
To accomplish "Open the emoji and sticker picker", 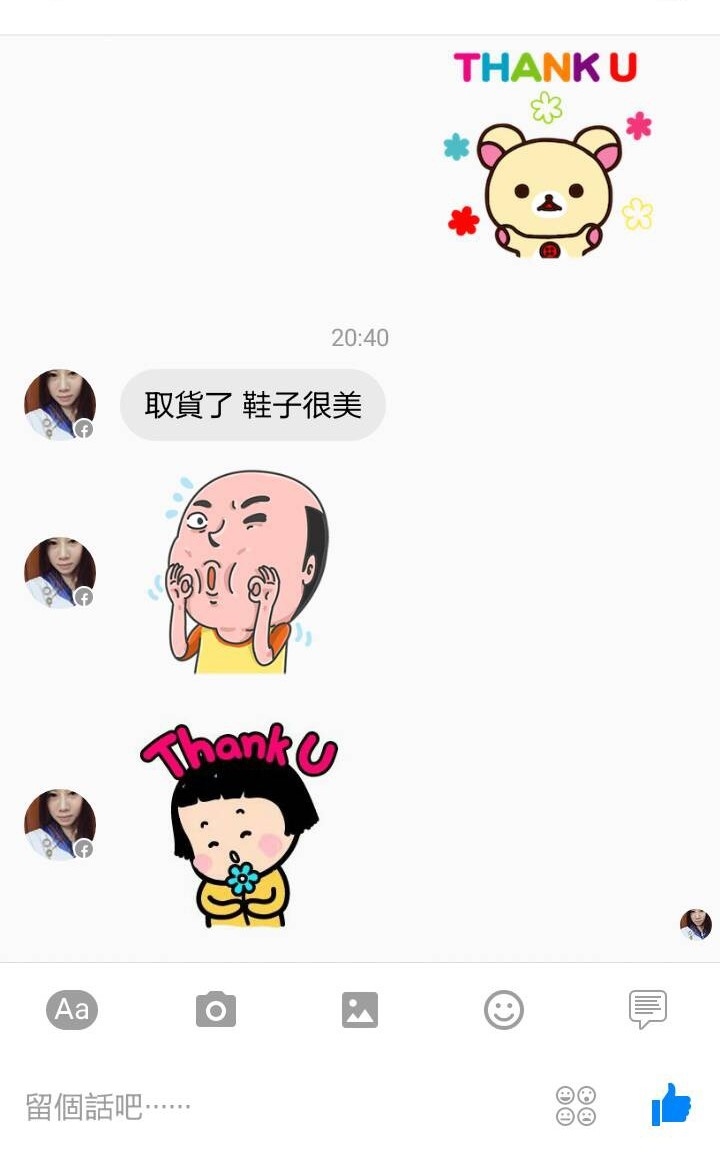I will [504, 1009].
